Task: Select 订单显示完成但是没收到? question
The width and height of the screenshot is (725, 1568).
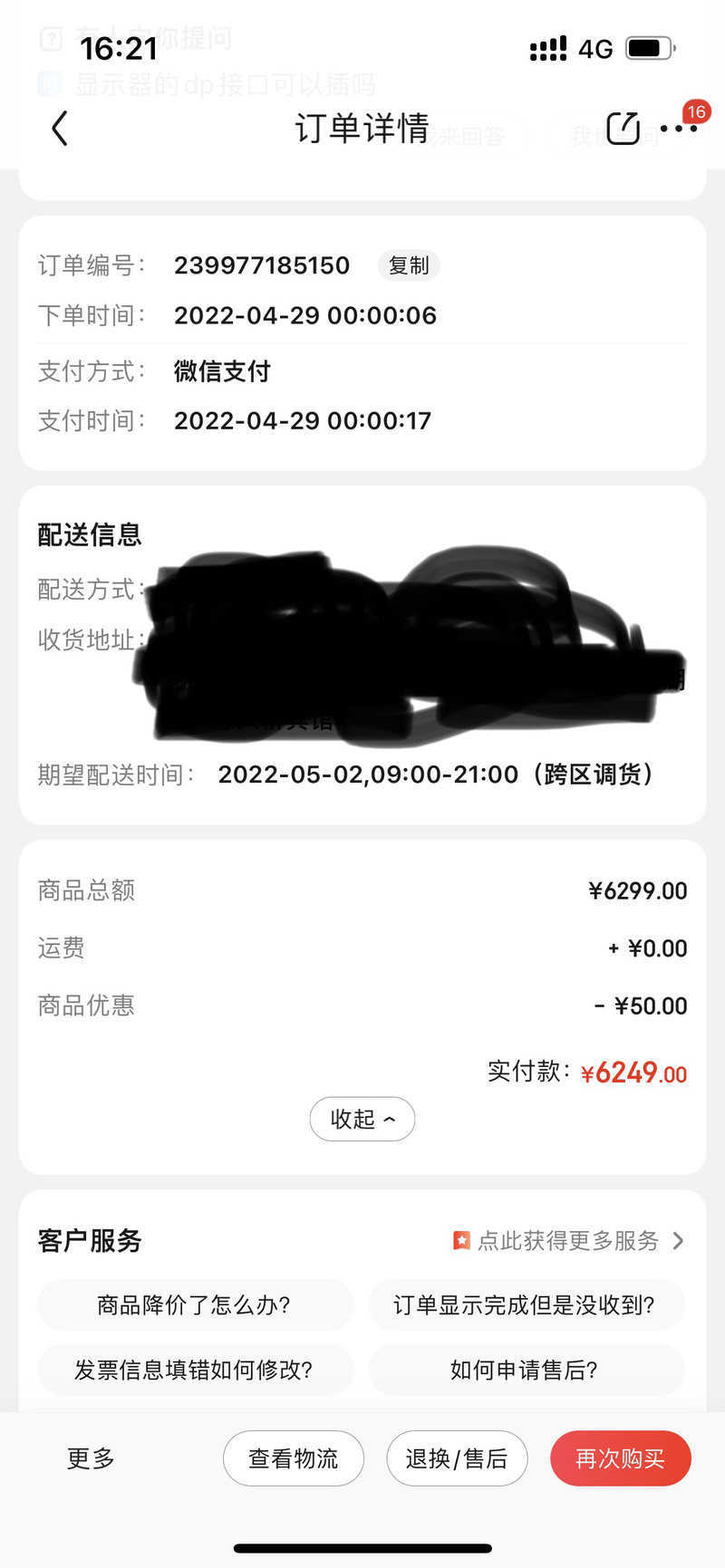Action: pos(526,1304)
